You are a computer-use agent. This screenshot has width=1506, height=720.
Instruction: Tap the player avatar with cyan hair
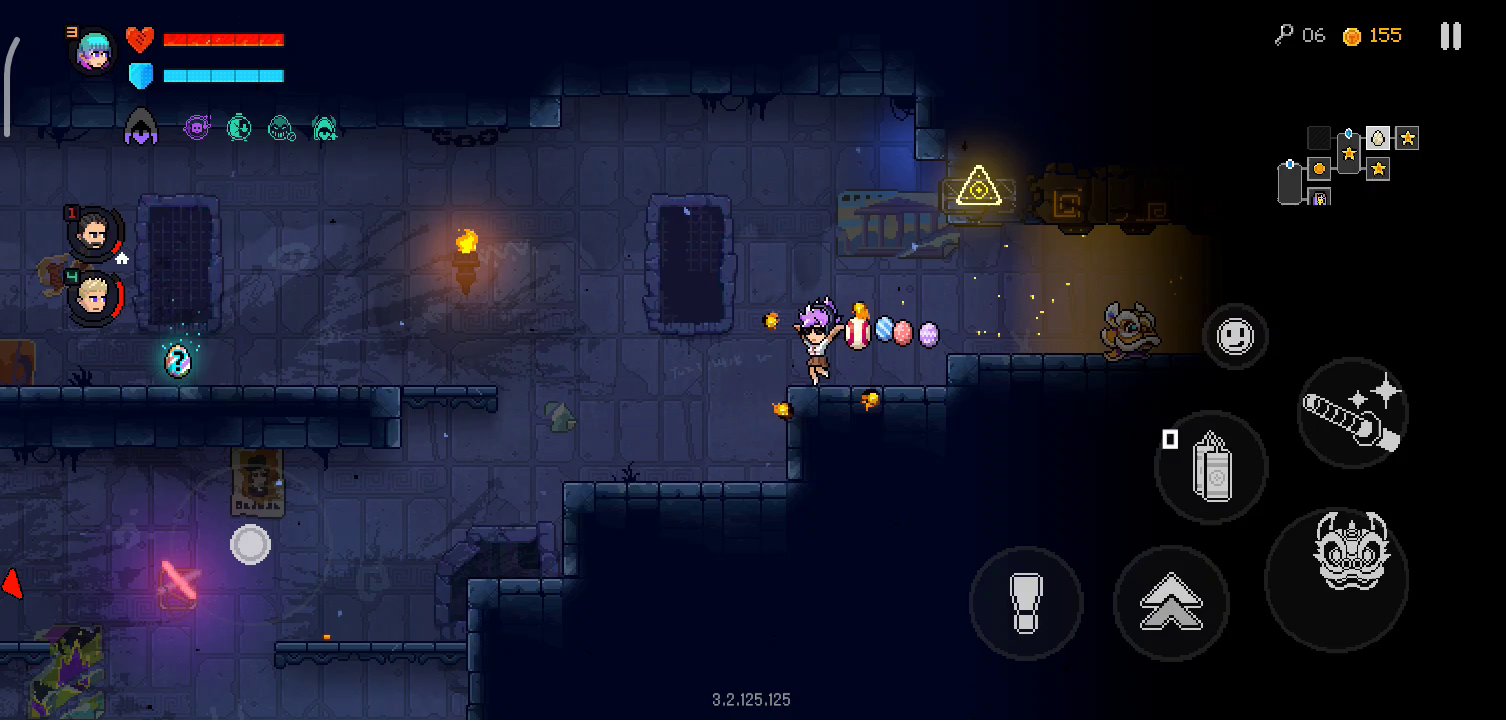(93, 50)
